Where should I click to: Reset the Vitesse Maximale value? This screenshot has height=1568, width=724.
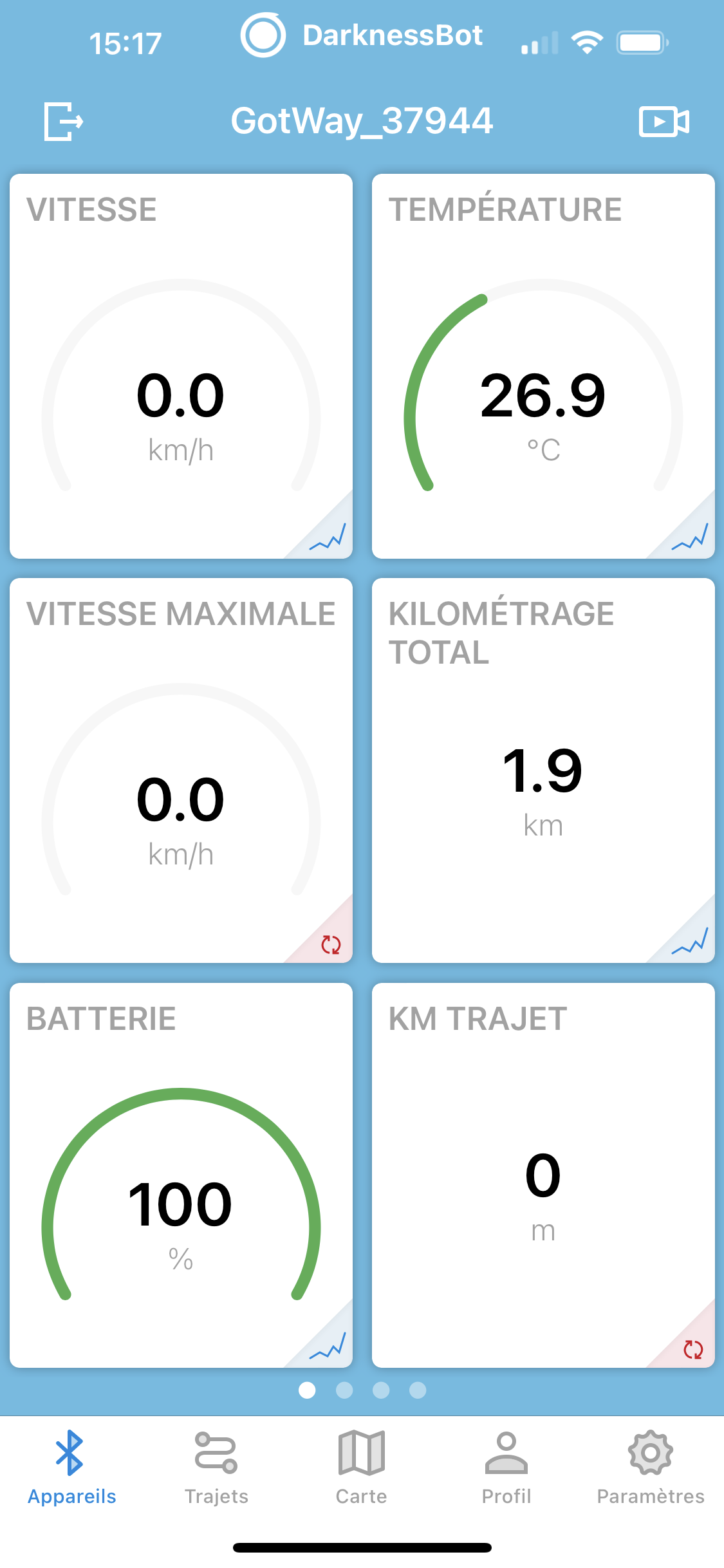tap(331, 944)
